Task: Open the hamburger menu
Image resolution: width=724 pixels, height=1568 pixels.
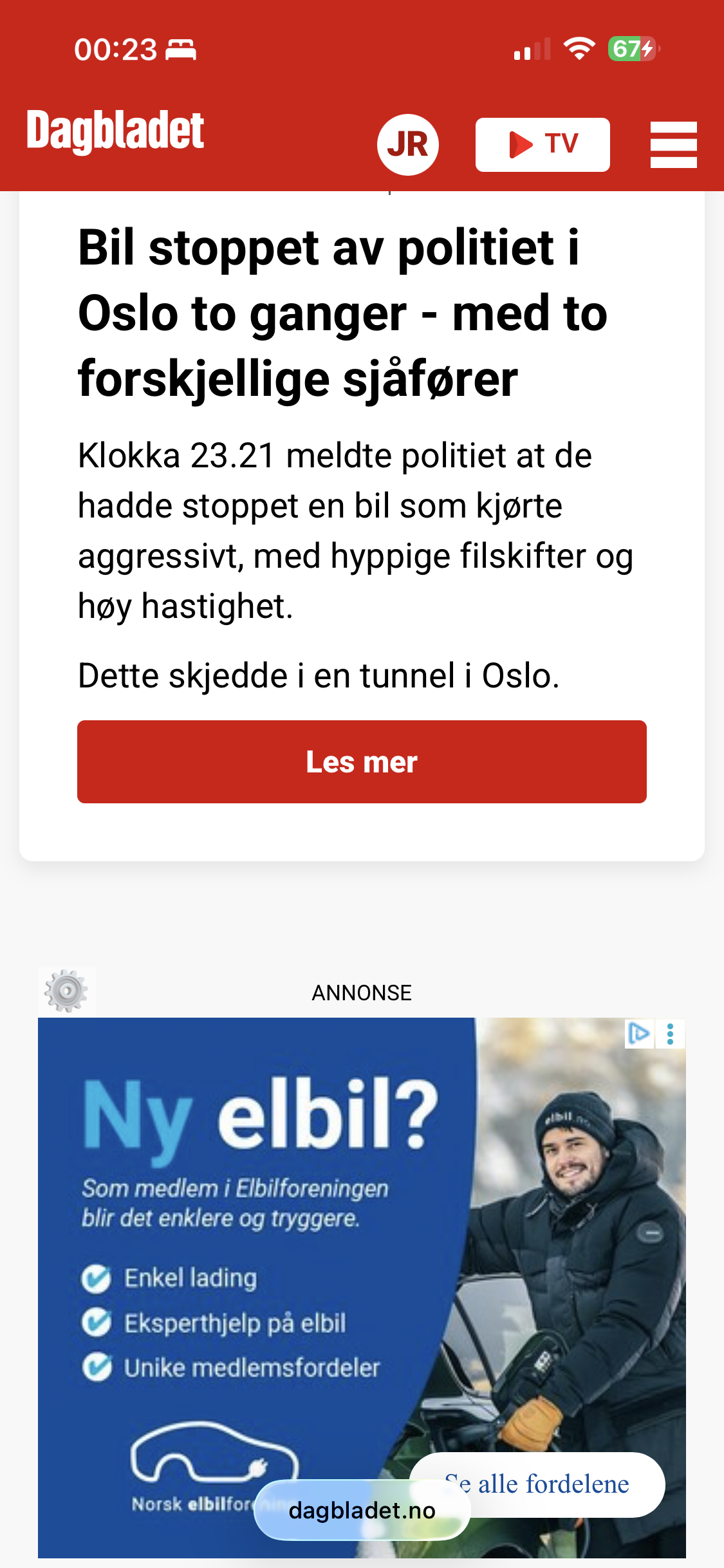Action: [x=673, y=144]
